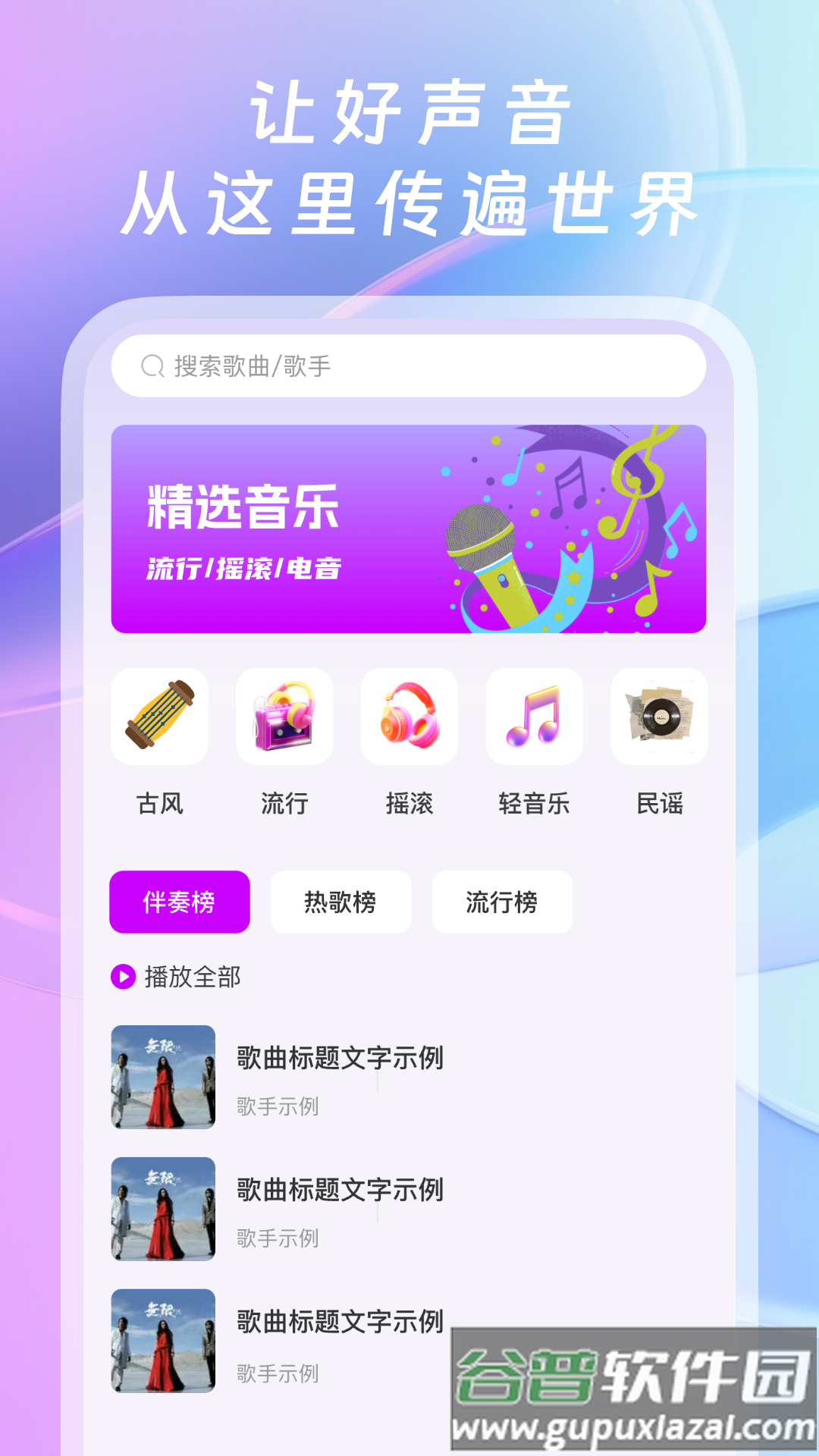The width and height of the screenshot is (819, 1456).
Task: Open the 民谣 vinyl record category
Action: pyautogui.click(x=658, y=717)
